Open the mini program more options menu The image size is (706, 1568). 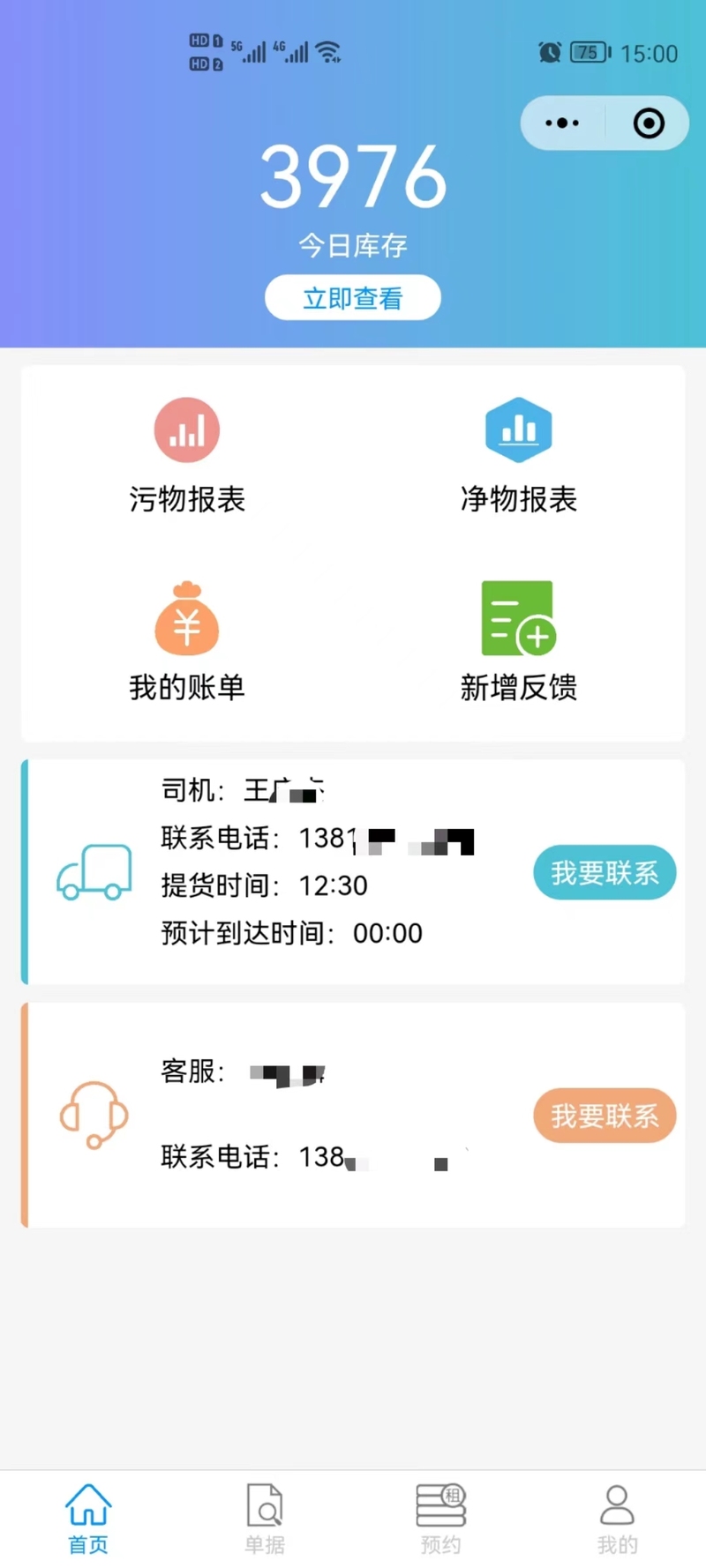pos(562,123)
